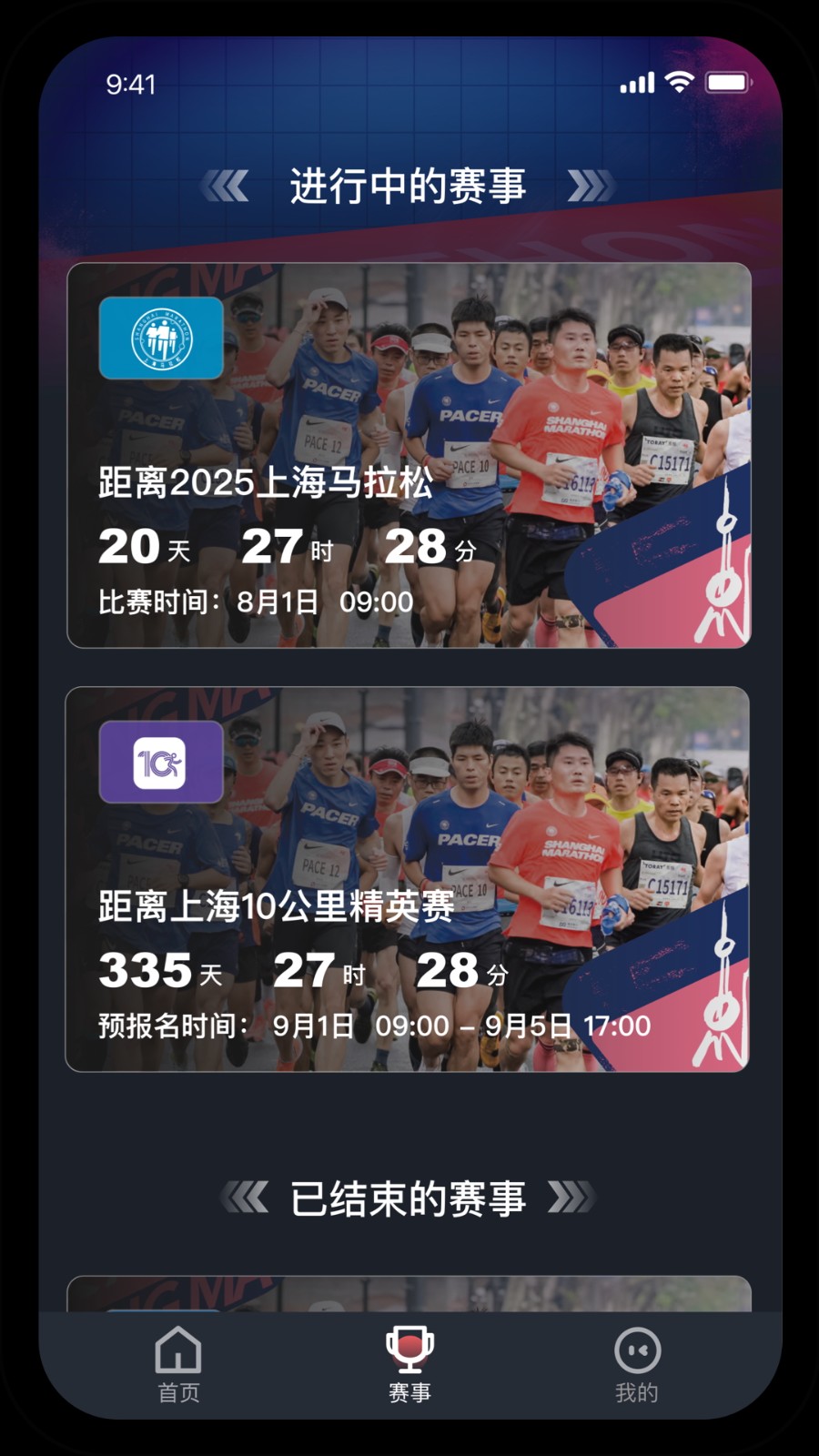Tap the battery indicator in the status bar
Screen dimensions: 819x1456
point(728,82)
